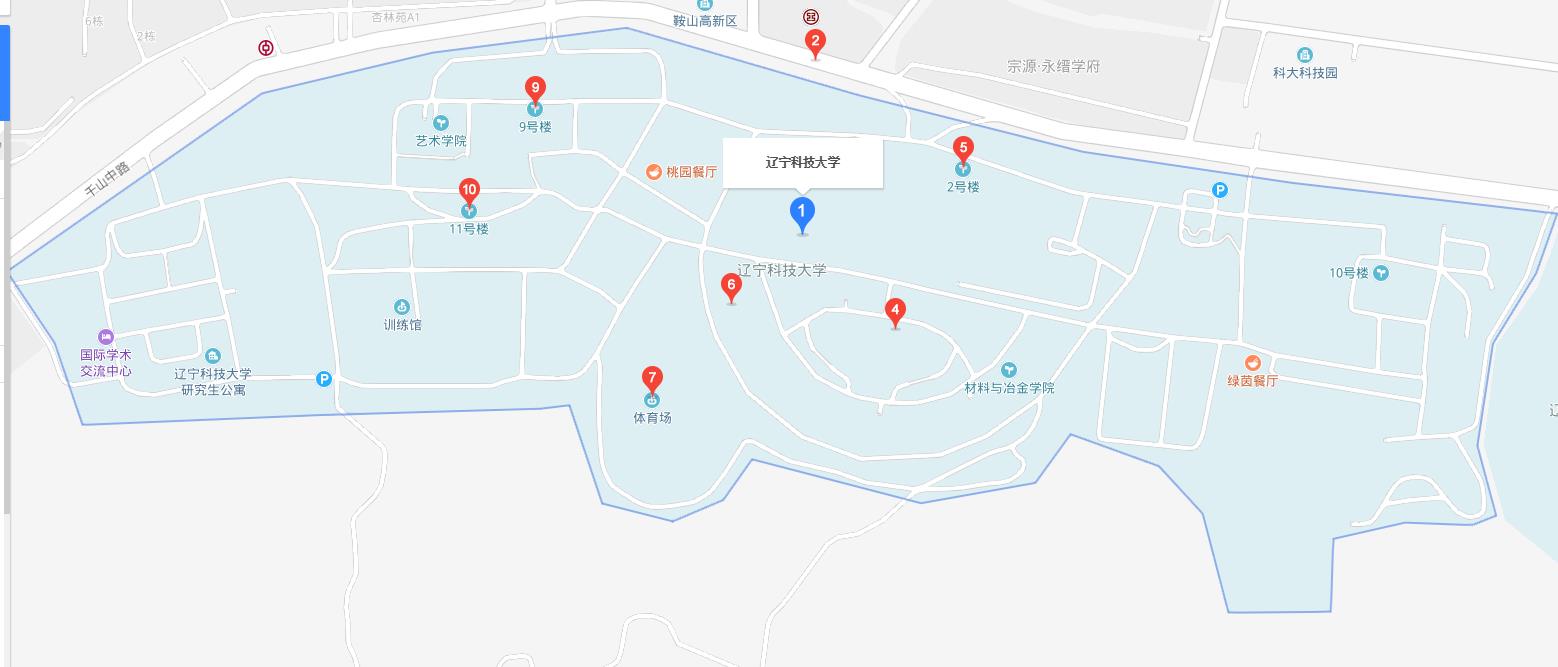Open red marker 4 inside the oval track

point(895,310)
